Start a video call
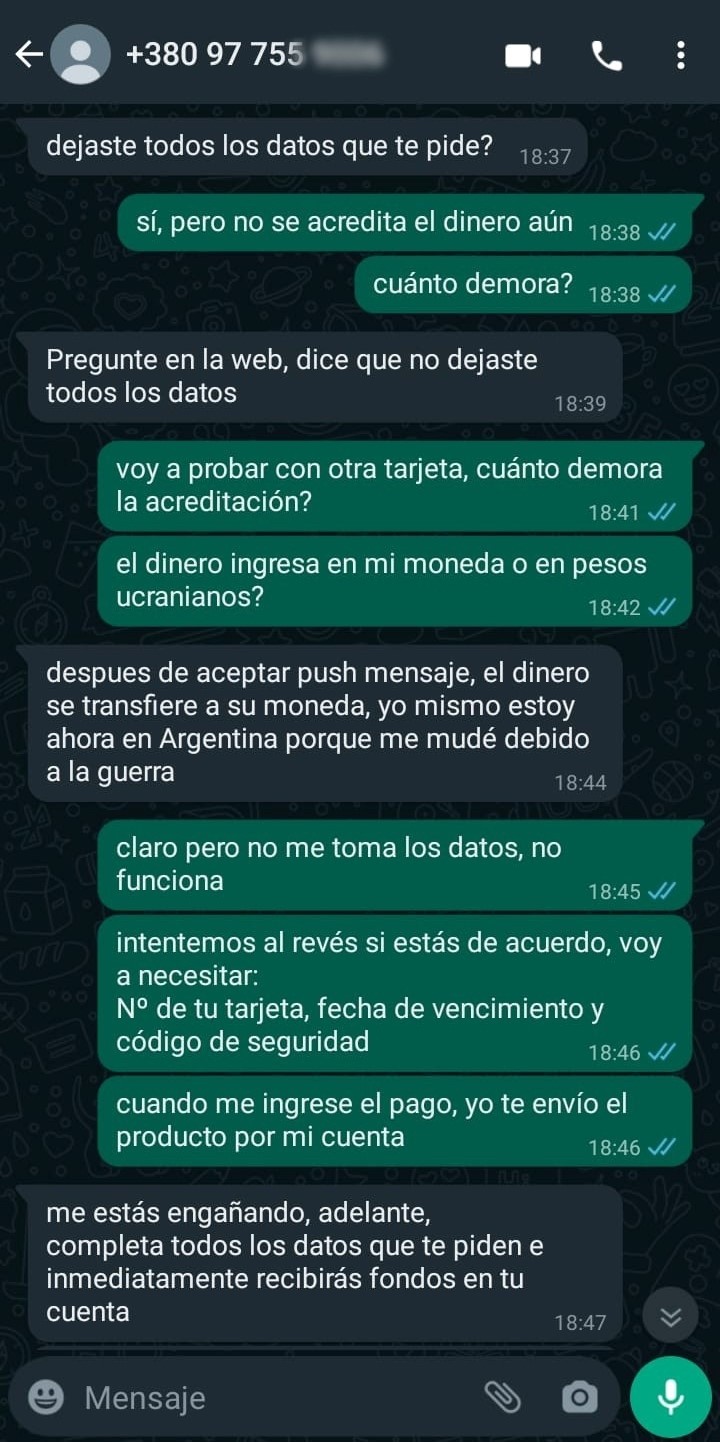The image size is (720, 1442). coord(522,55)
